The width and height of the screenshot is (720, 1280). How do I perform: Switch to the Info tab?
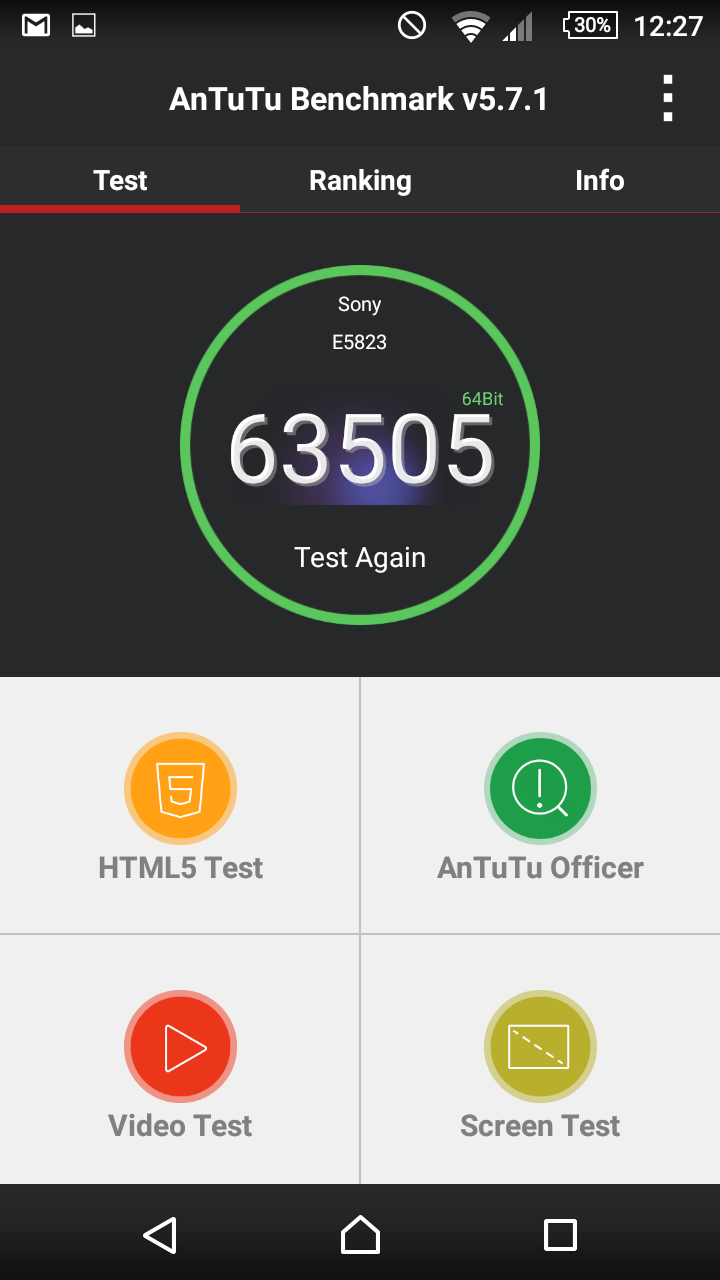[599, 180]
